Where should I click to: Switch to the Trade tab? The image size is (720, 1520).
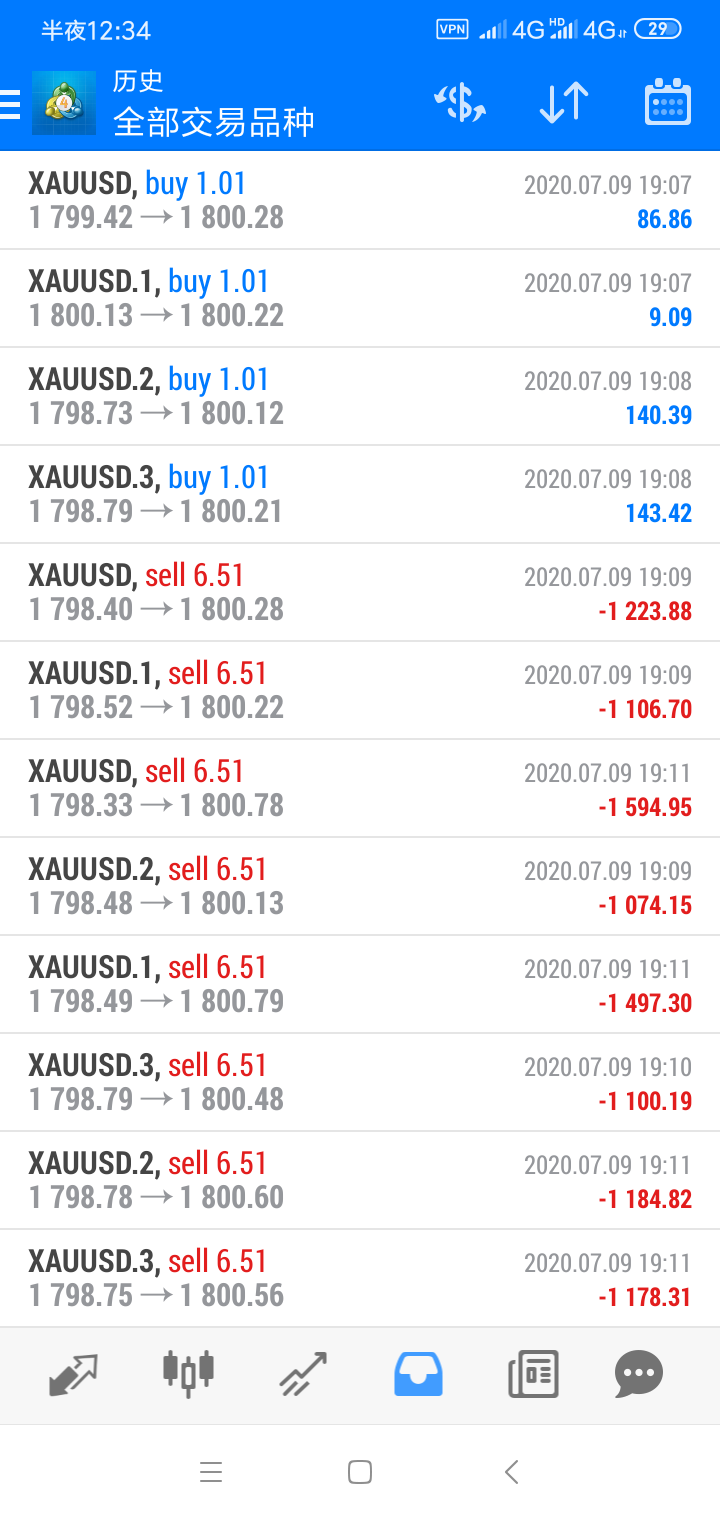pos(303,1374)
